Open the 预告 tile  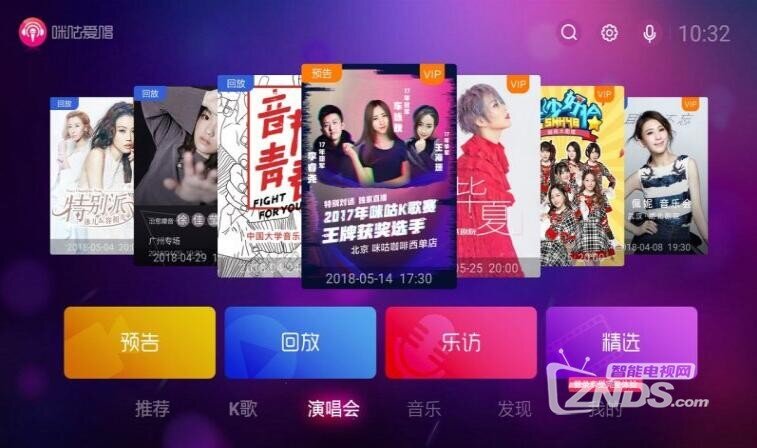coord(140,342)
